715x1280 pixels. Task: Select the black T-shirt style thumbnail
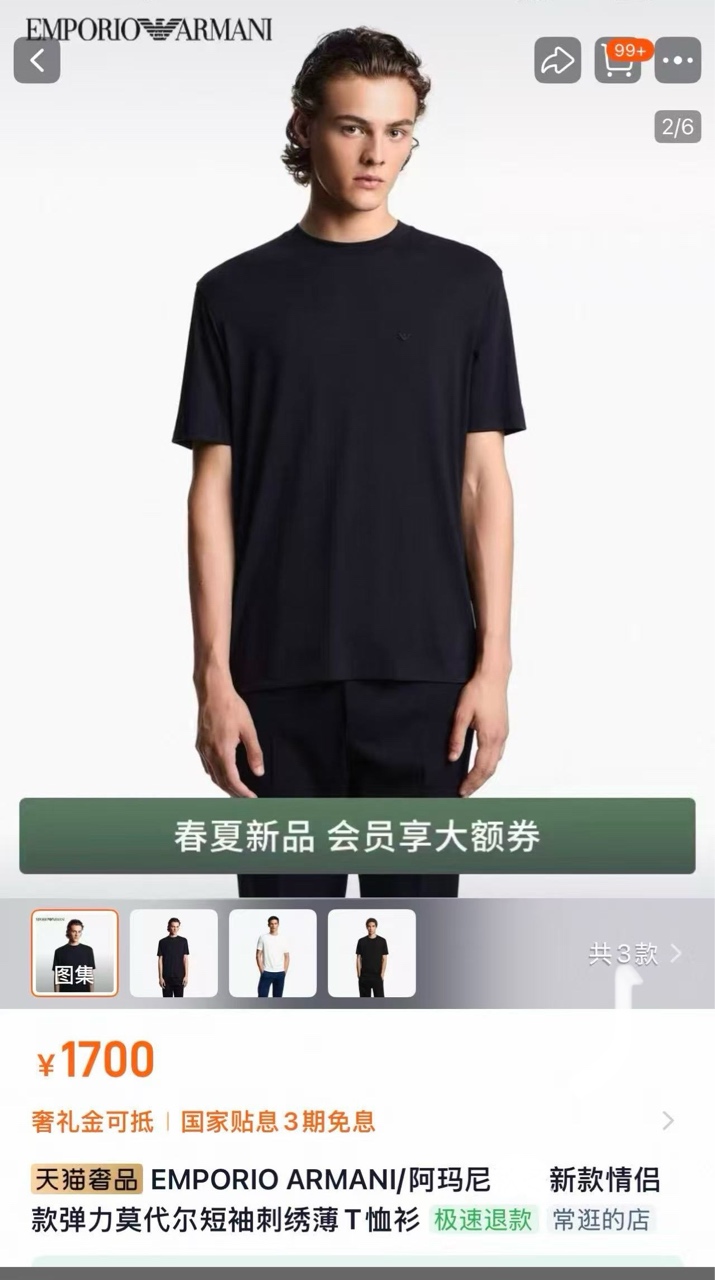tap(371, 953)
